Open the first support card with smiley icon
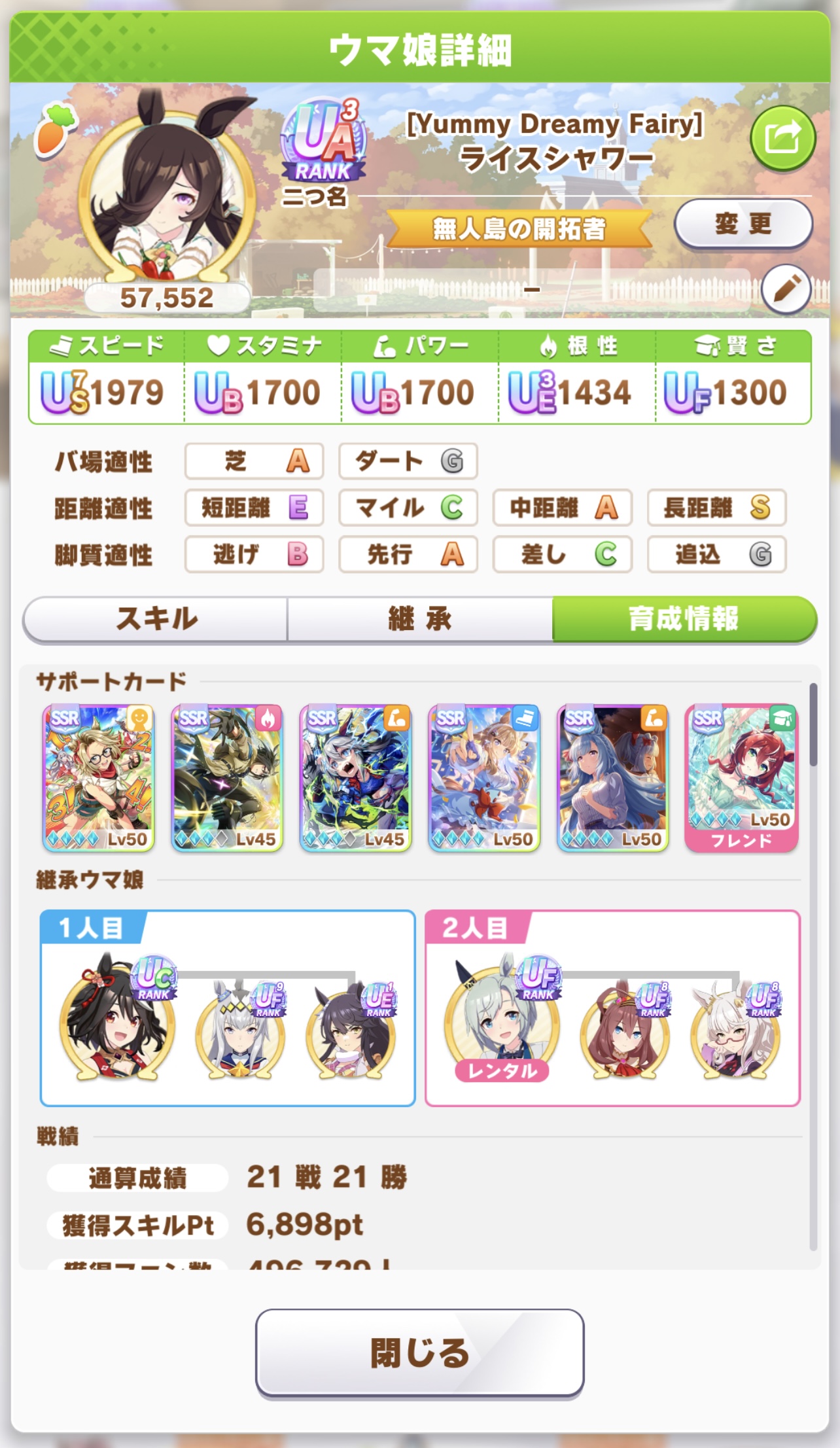The width and height of the screenshot is (840, 1448). pos(99,778)
